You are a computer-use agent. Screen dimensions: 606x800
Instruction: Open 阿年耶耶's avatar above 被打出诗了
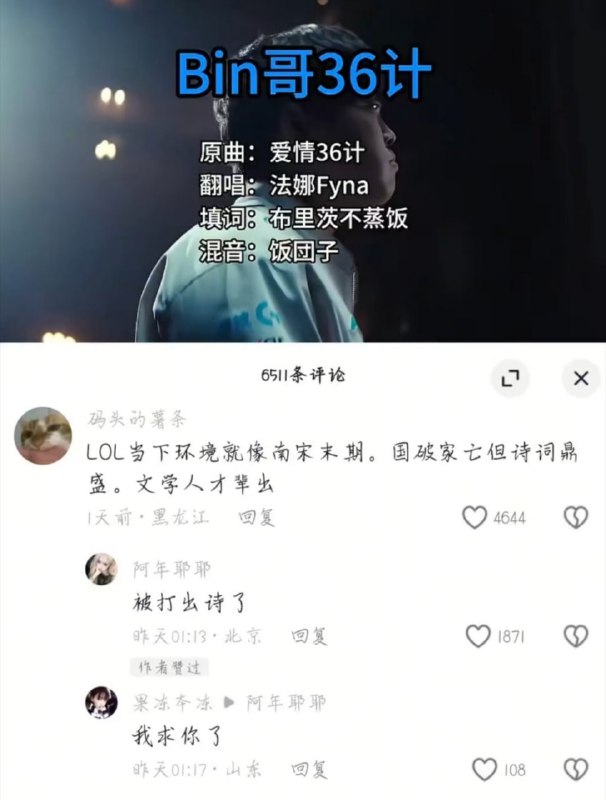[101, 570]
